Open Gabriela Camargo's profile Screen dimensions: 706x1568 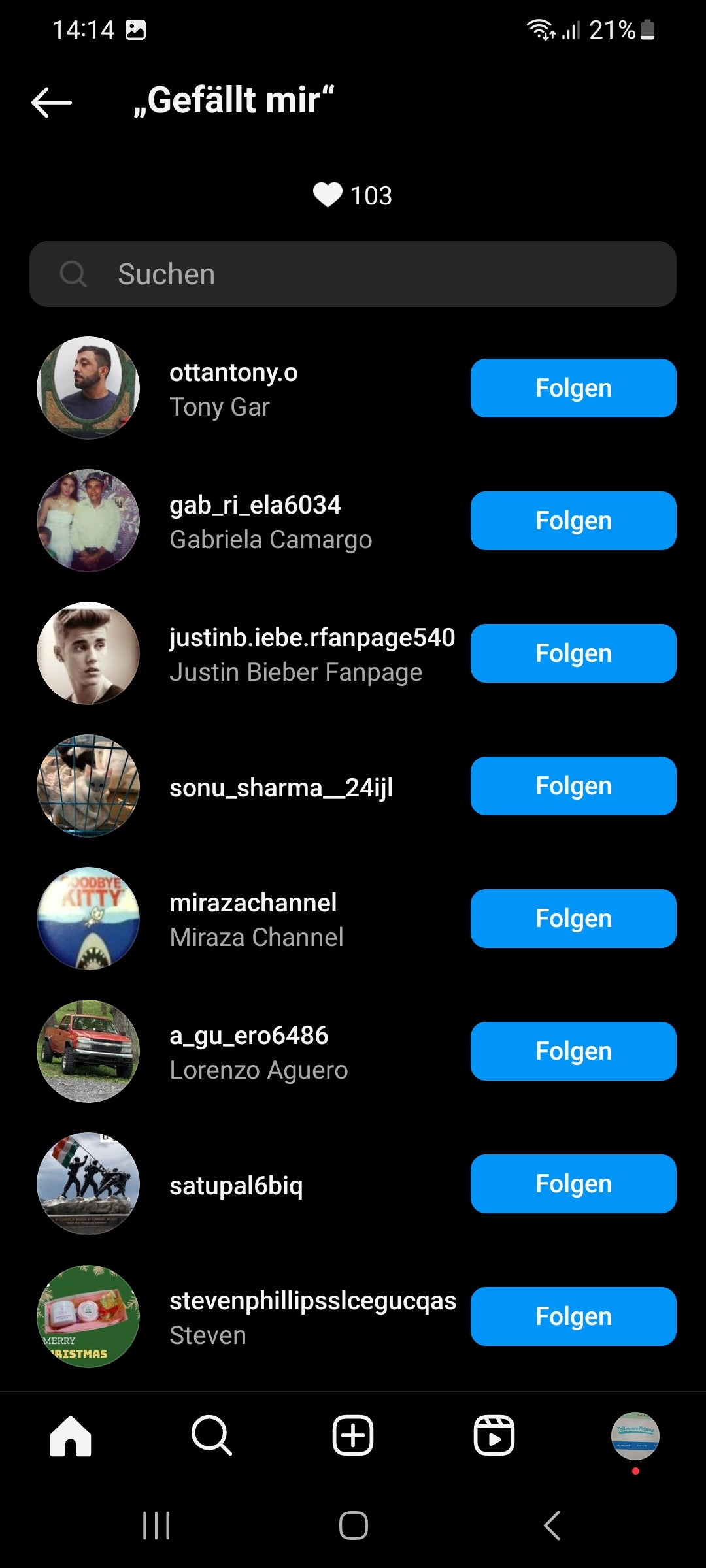click(x=269, y=522)
